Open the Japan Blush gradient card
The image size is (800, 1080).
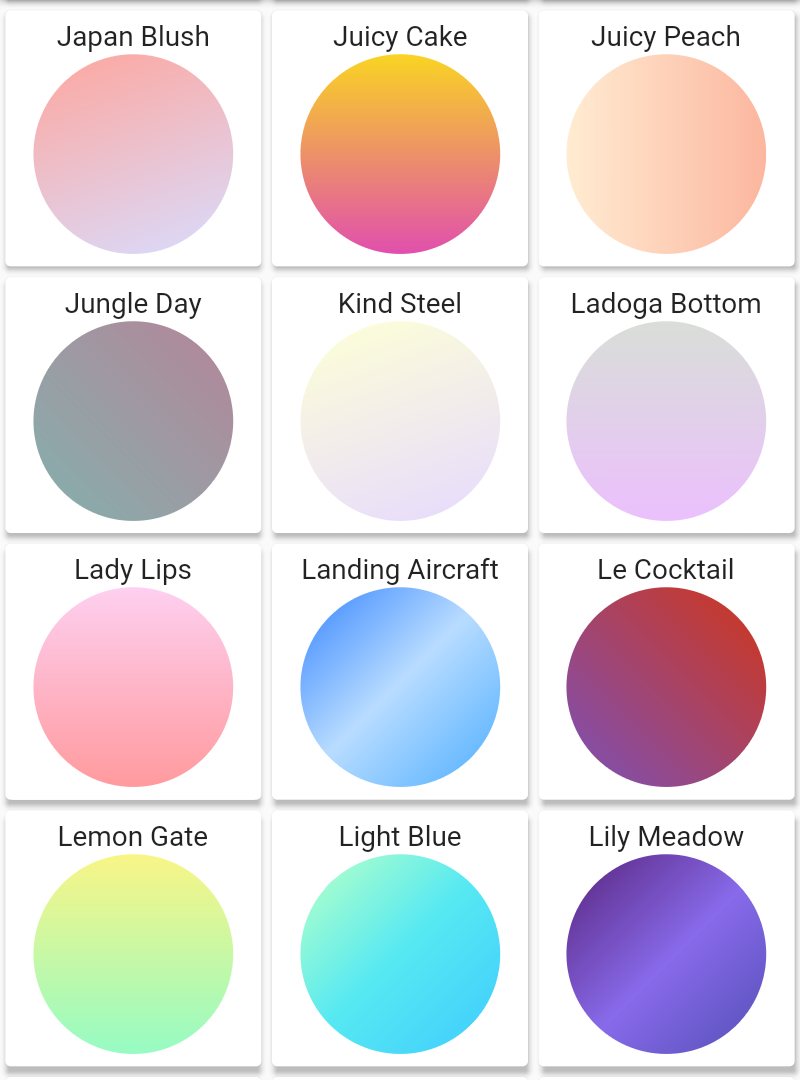tap(133, 154)
